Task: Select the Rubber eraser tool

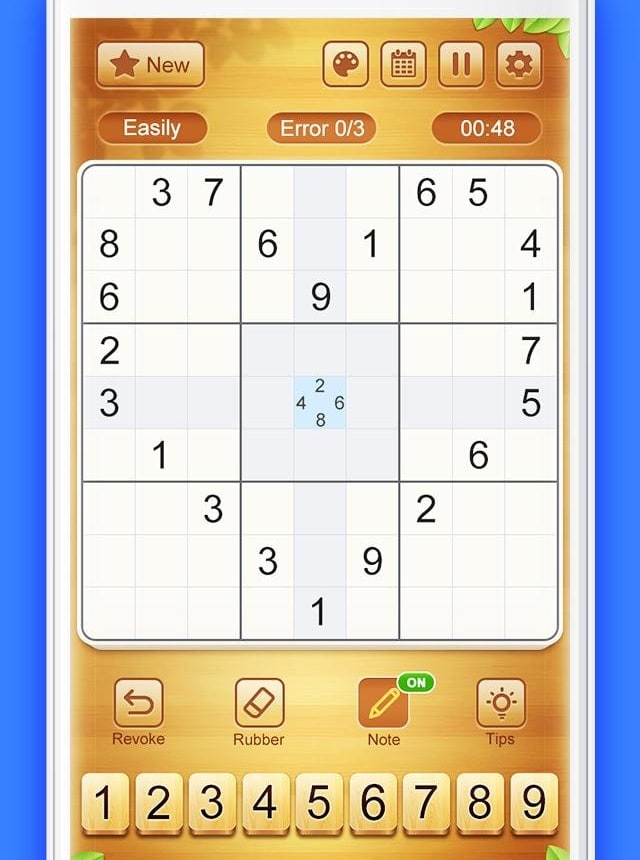Action: point(259,705)
